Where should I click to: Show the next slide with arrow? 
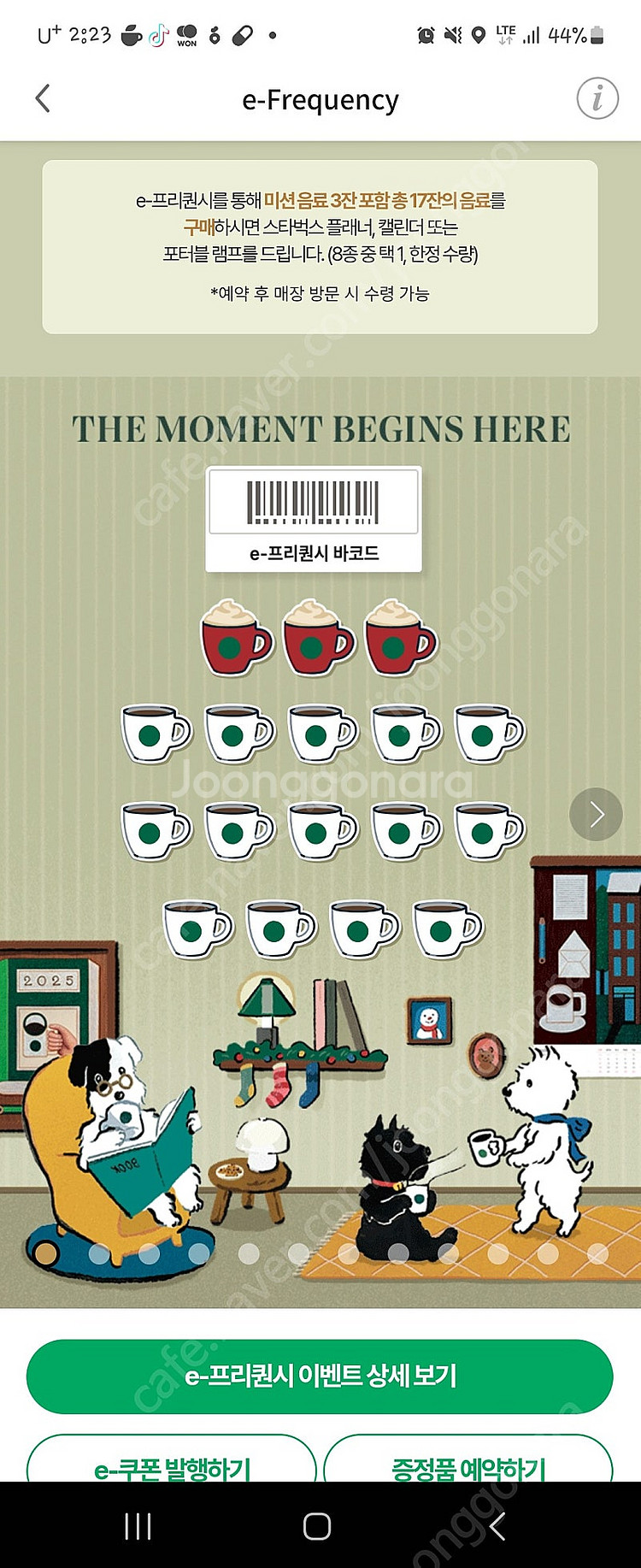[x=596, y=814]
